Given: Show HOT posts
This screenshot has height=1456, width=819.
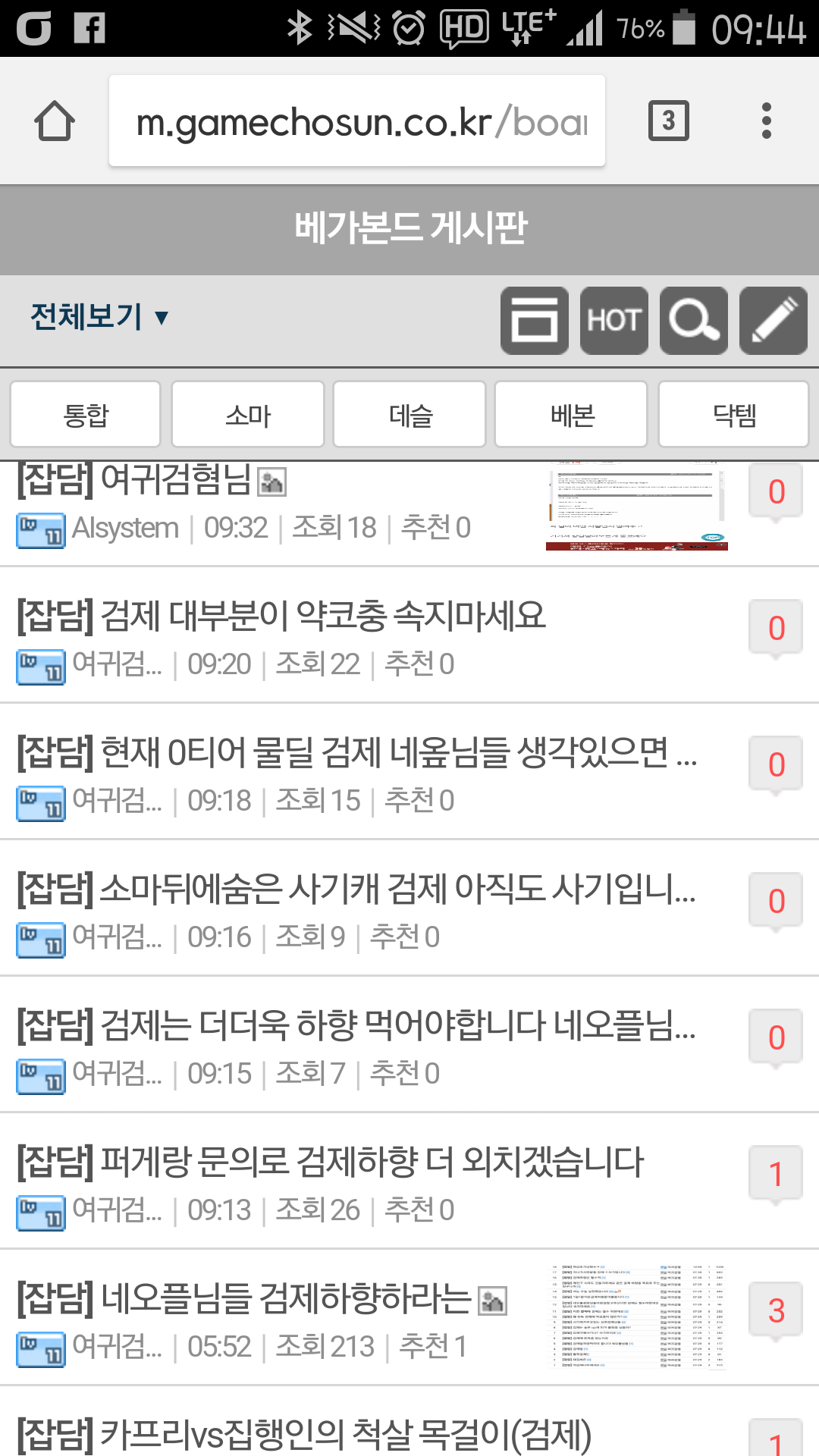Looking at the screenshot, I should point(614,321).
